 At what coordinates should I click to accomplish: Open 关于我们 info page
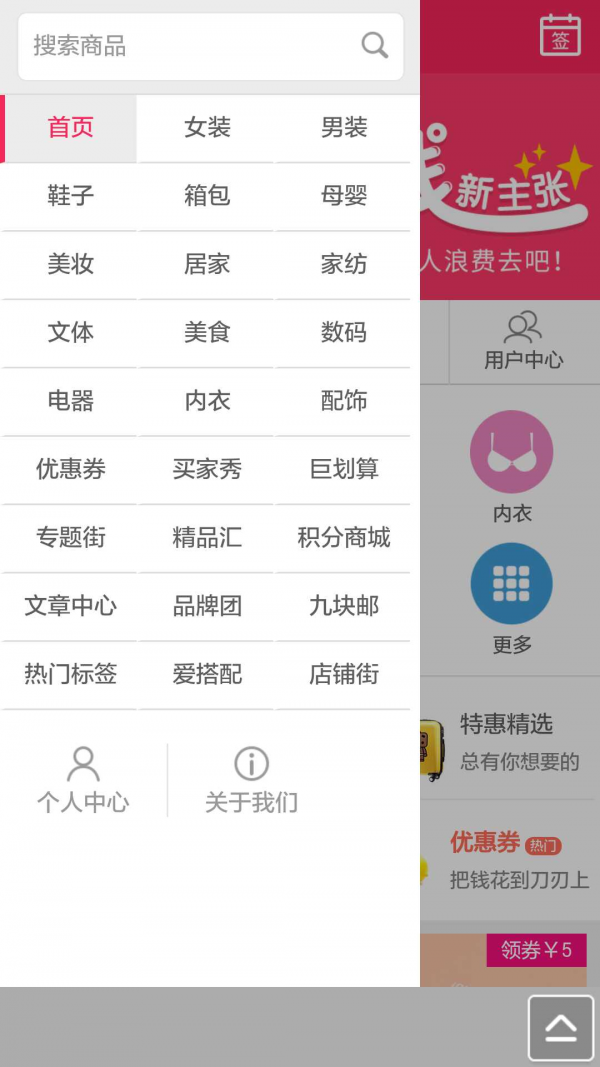click(x=251, y=780)
